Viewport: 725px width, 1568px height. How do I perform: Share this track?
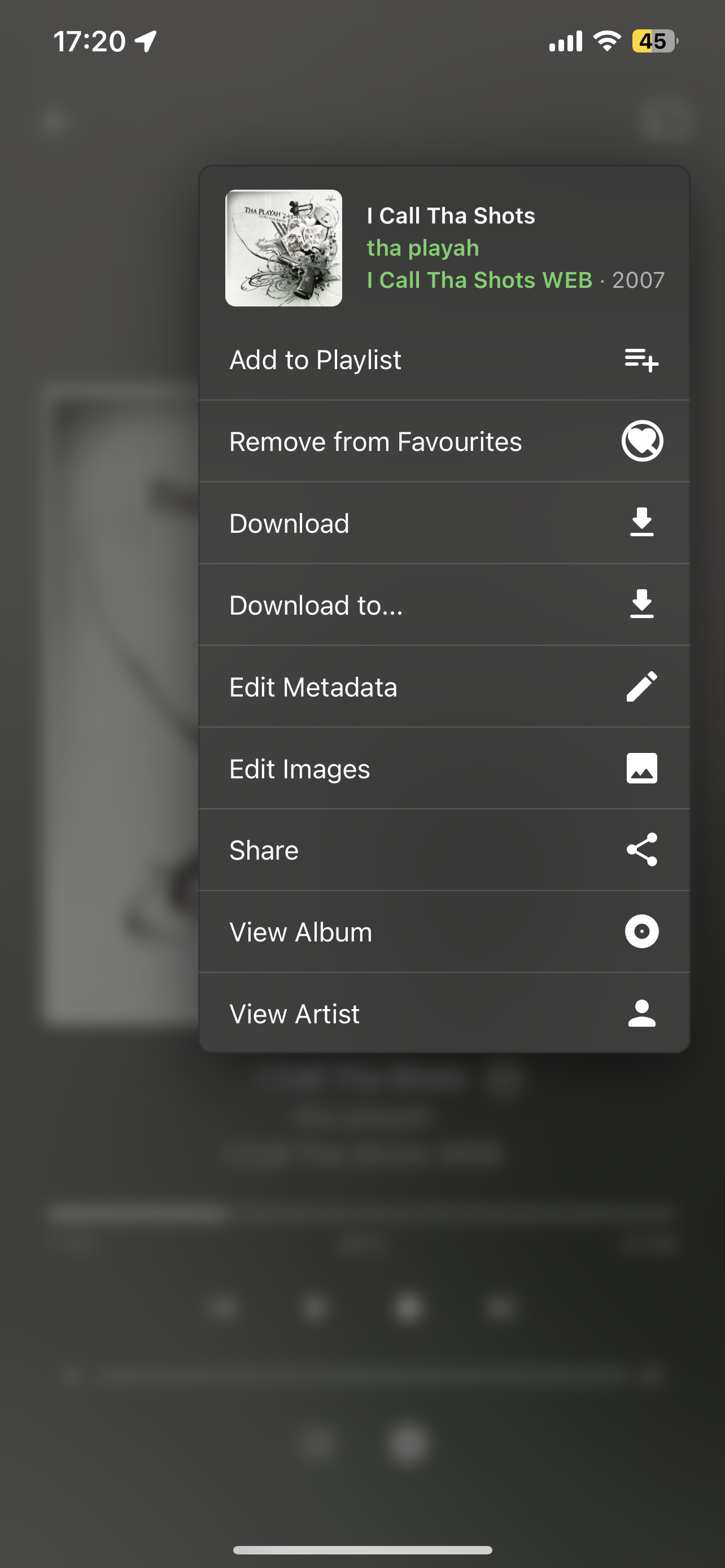click(x=444, y=851)
